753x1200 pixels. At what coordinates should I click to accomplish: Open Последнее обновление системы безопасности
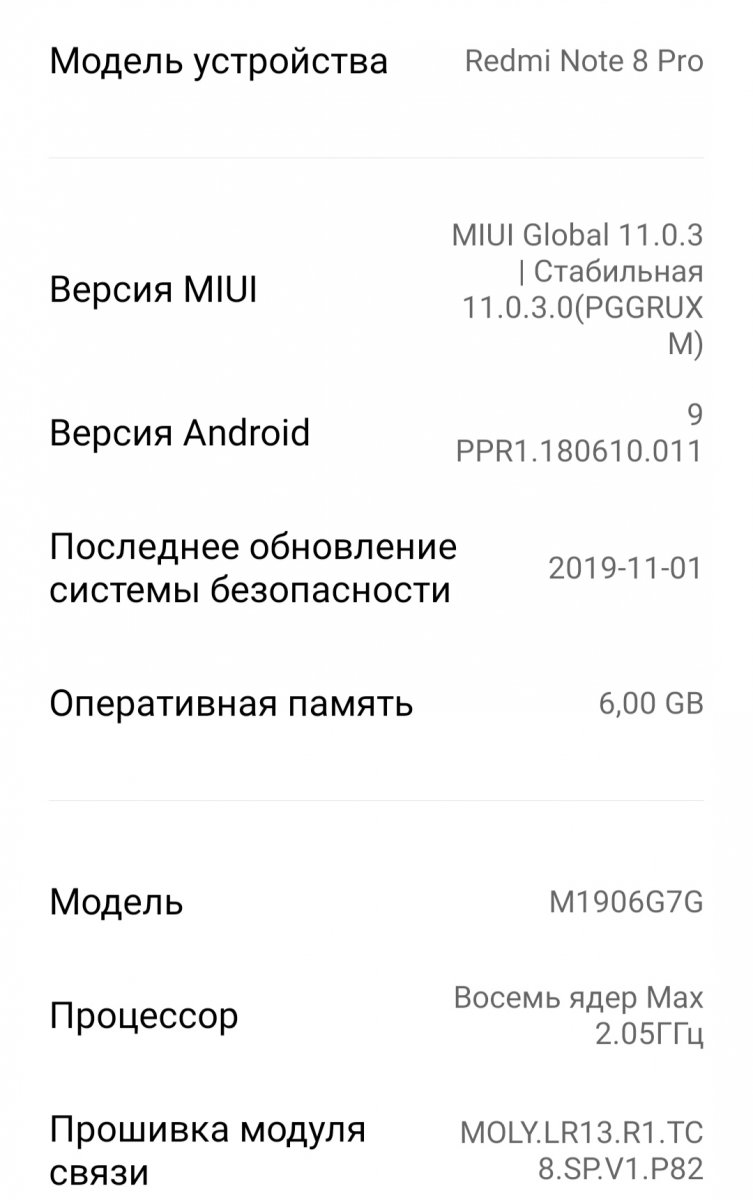click(x=376, y=569)
